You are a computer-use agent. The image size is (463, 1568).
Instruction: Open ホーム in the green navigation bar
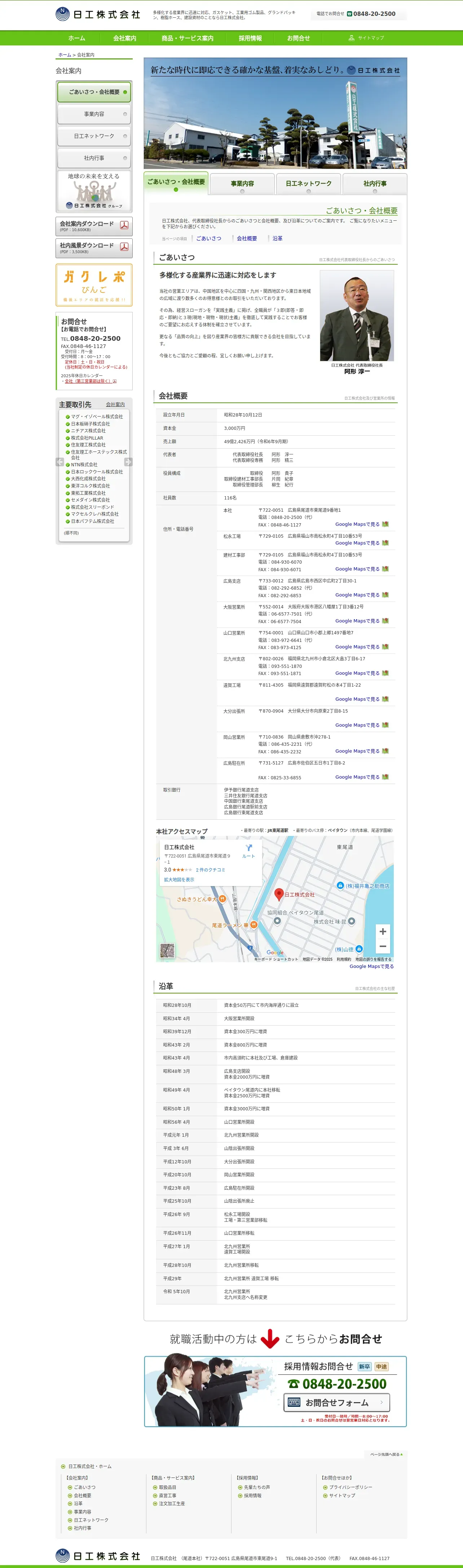(x=77, y=38)
